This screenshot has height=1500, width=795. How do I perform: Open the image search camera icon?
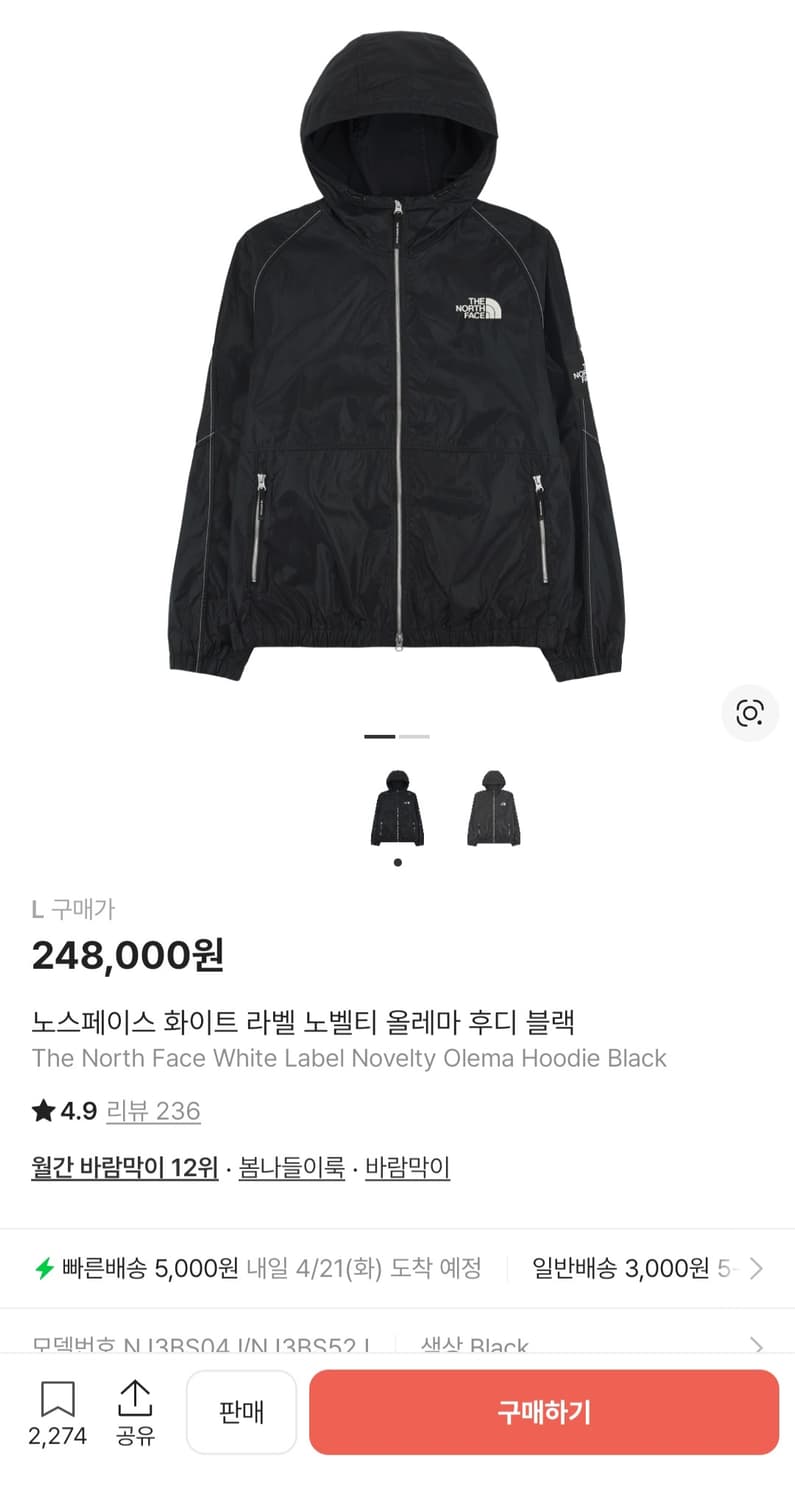click(749, 713)
